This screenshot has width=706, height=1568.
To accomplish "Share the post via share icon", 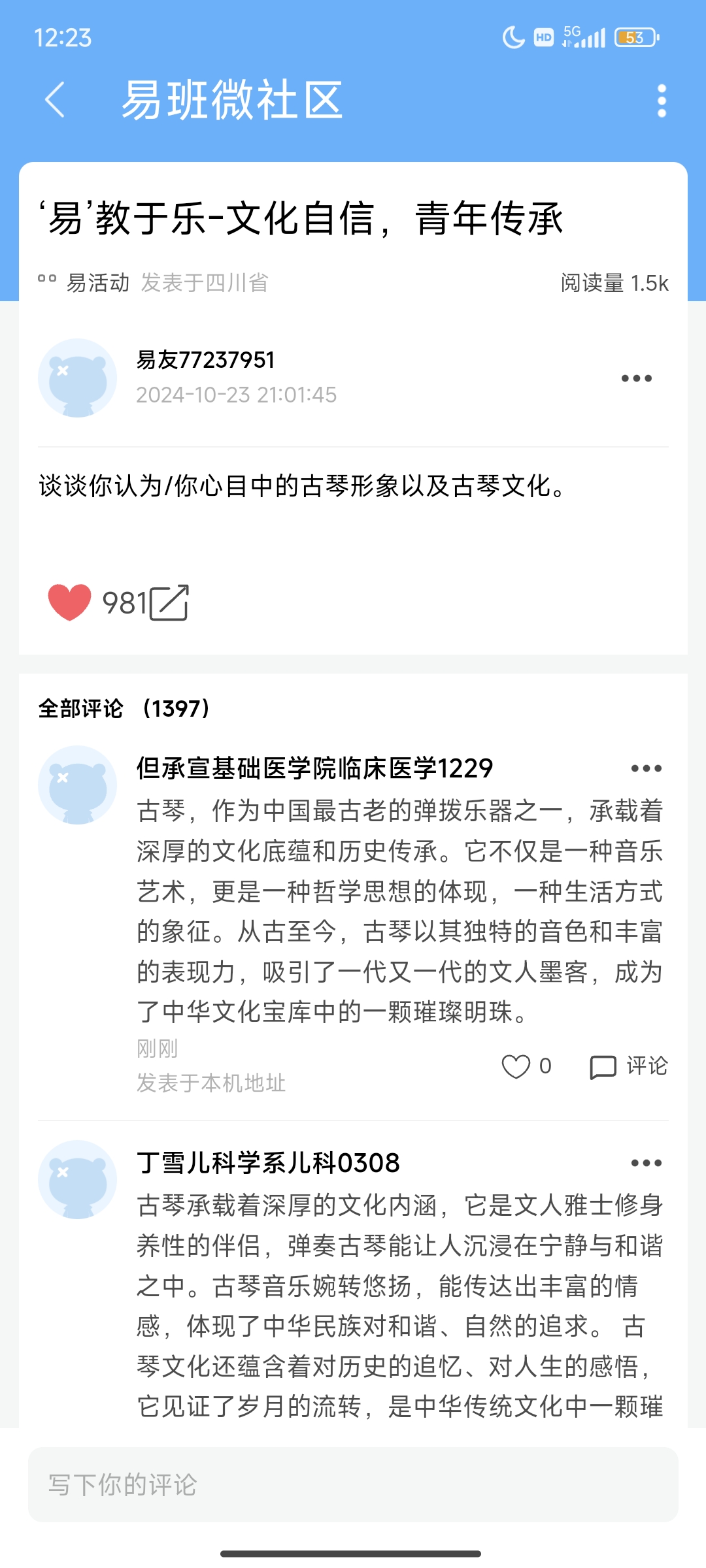I will click(169, 602).
